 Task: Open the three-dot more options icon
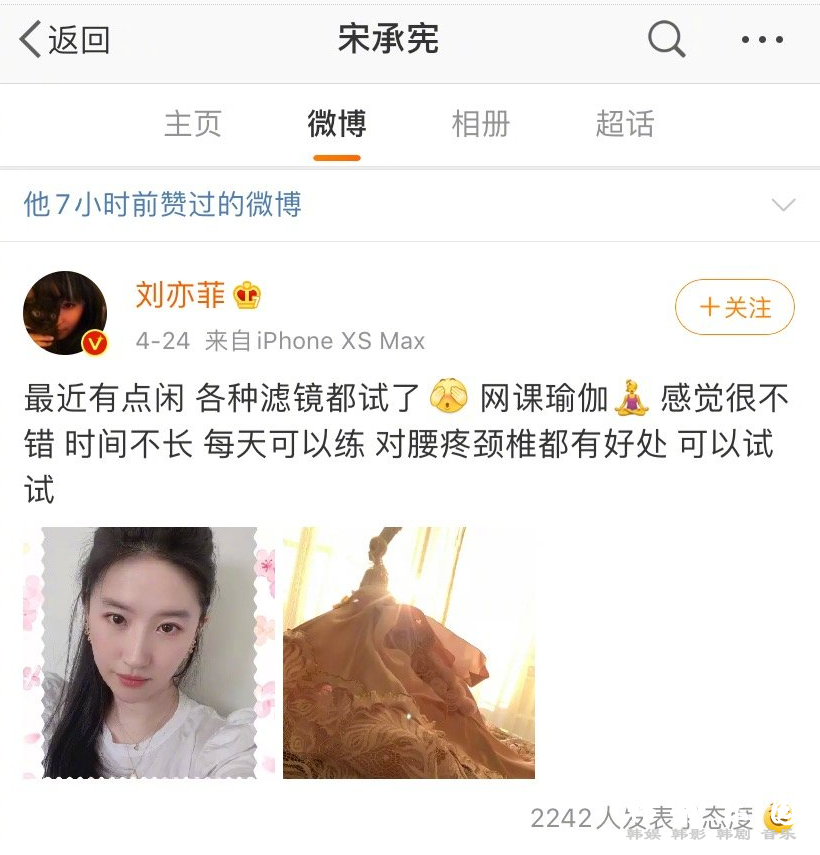763,40
